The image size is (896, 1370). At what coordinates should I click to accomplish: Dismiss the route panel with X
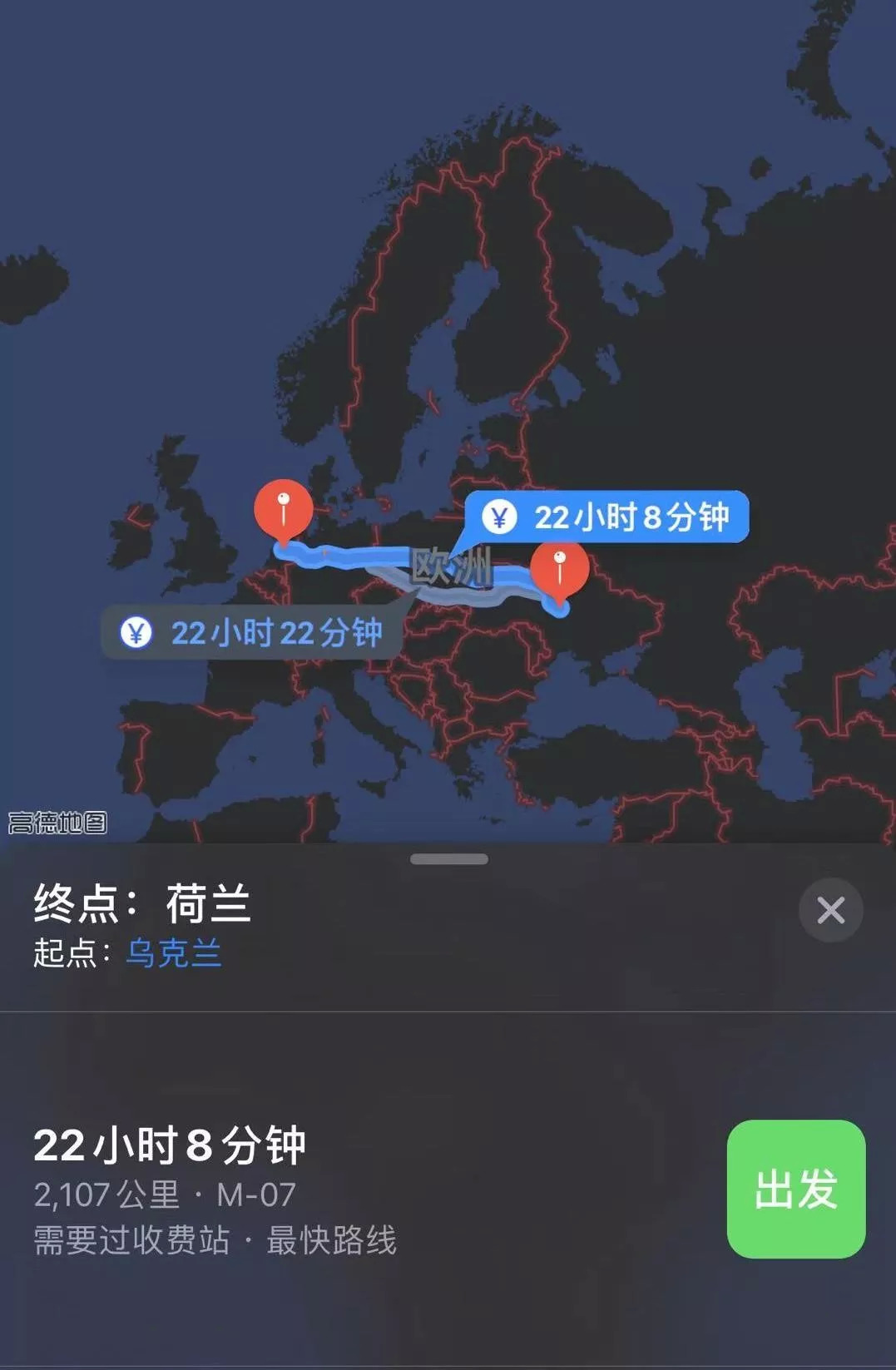(830, 910)
